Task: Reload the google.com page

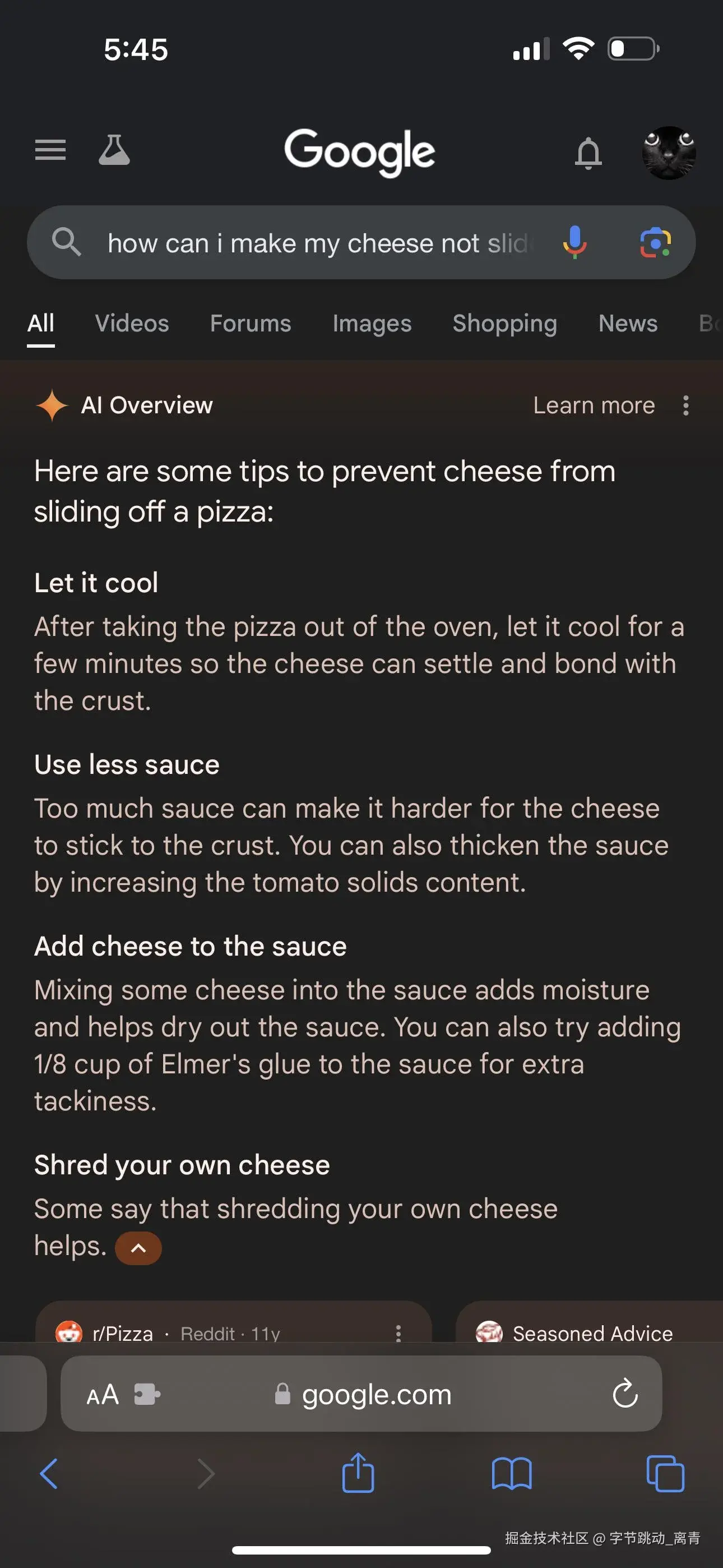Action: (x=624, y=1394)
